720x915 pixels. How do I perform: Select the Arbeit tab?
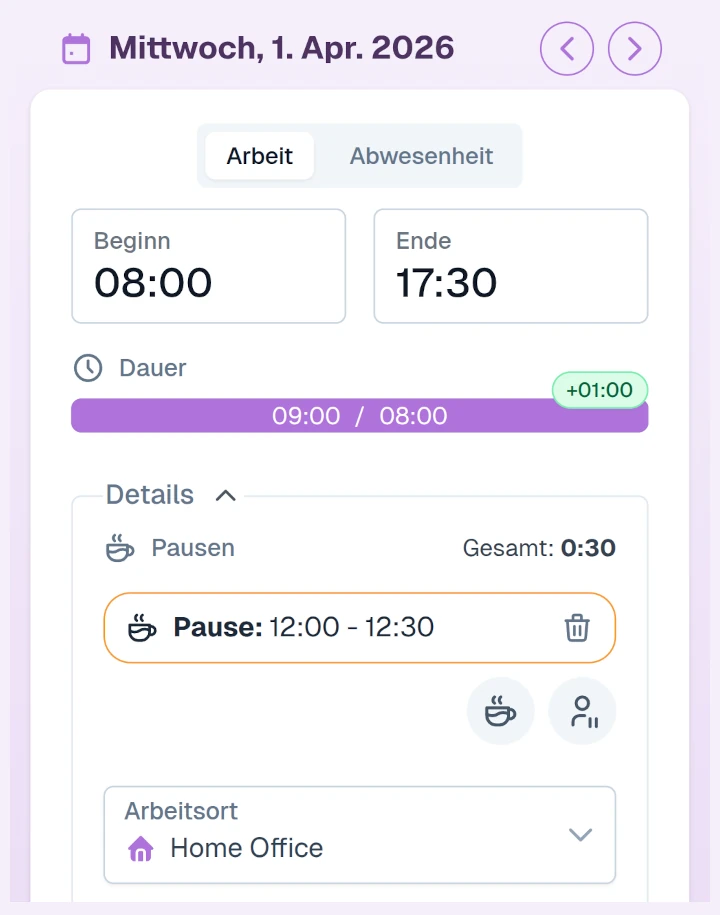260,156
